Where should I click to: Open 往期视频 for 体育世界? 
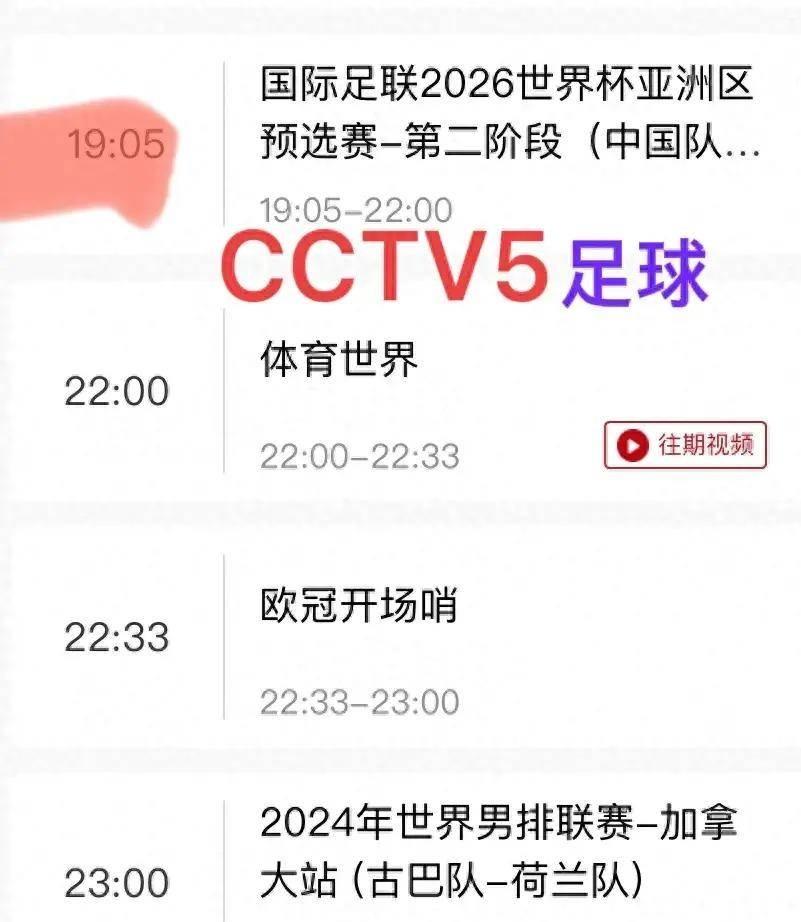coord(685,446)
